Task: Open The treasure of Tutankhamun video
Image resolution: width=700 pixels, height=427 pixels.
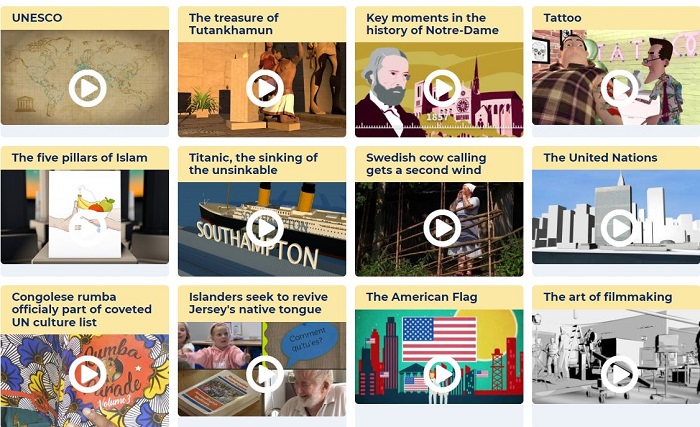Action: [264, 88]
